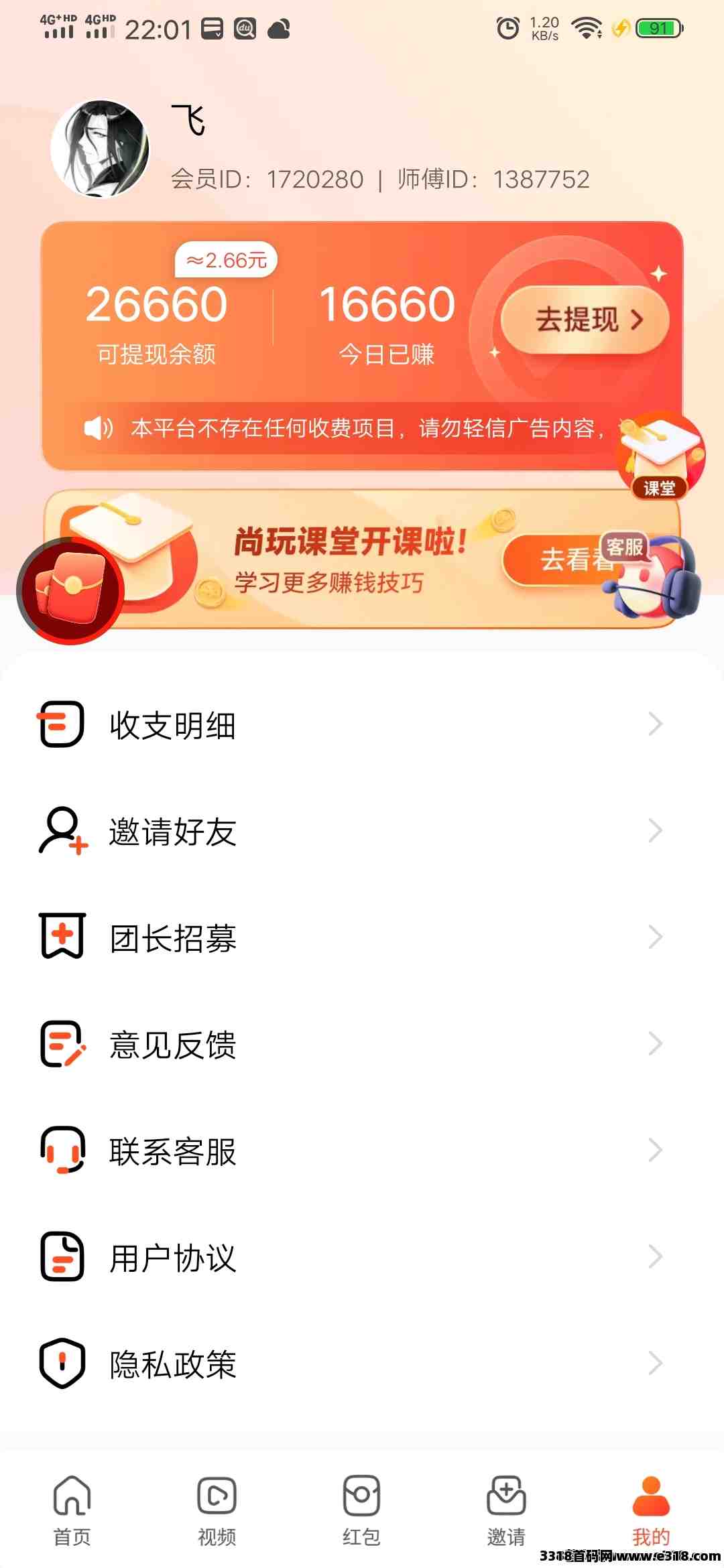Image resolution: width=724 pixels, height=1568 pixels.
Task: Tap the profile avatar picture
Action: click(x=101, y=149)
